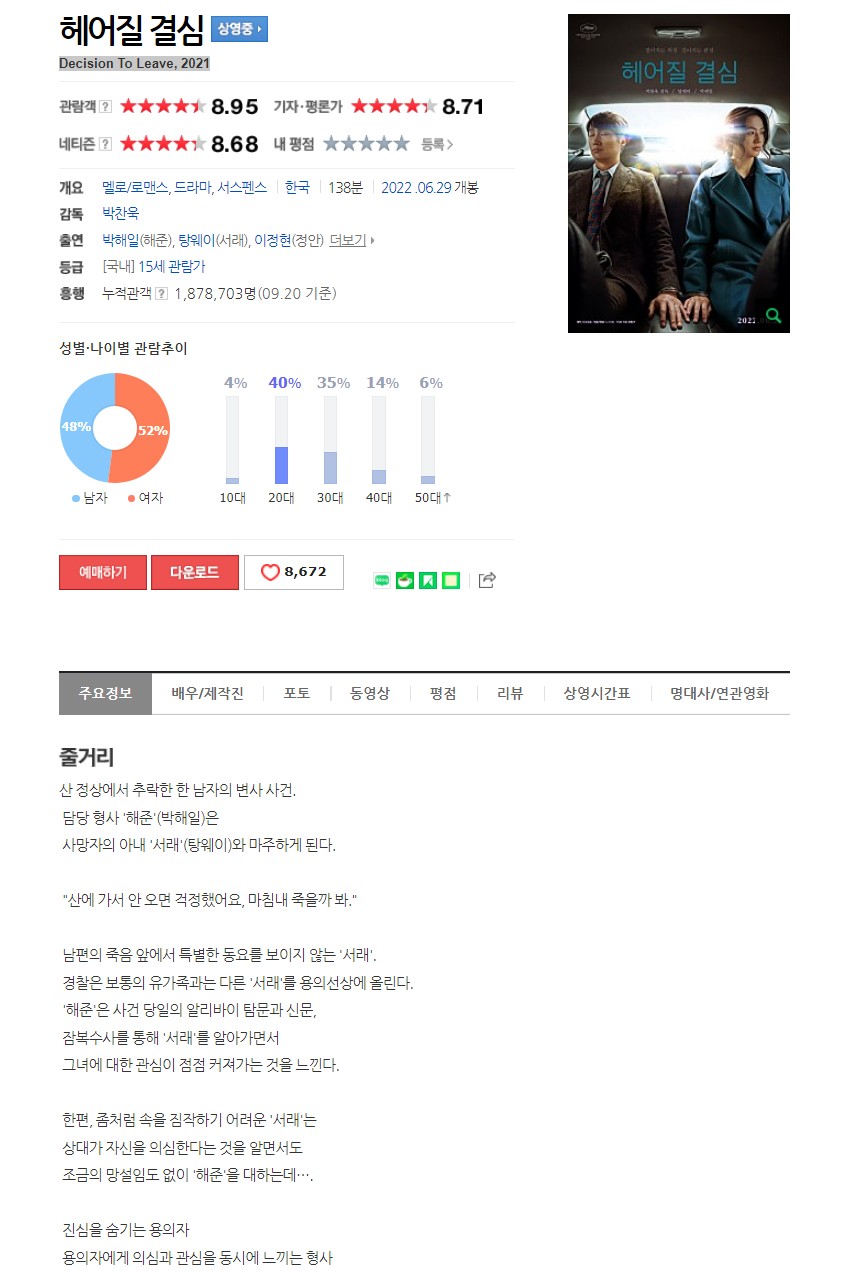Share to Naver cafe cup icon

(x=405, y=580)
